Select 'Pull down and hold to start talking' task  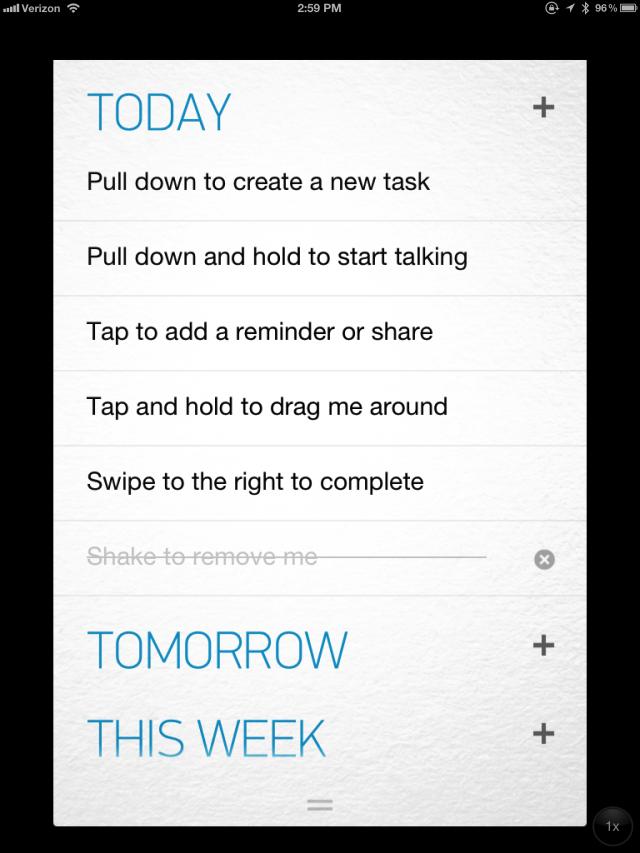coord(277,257)
